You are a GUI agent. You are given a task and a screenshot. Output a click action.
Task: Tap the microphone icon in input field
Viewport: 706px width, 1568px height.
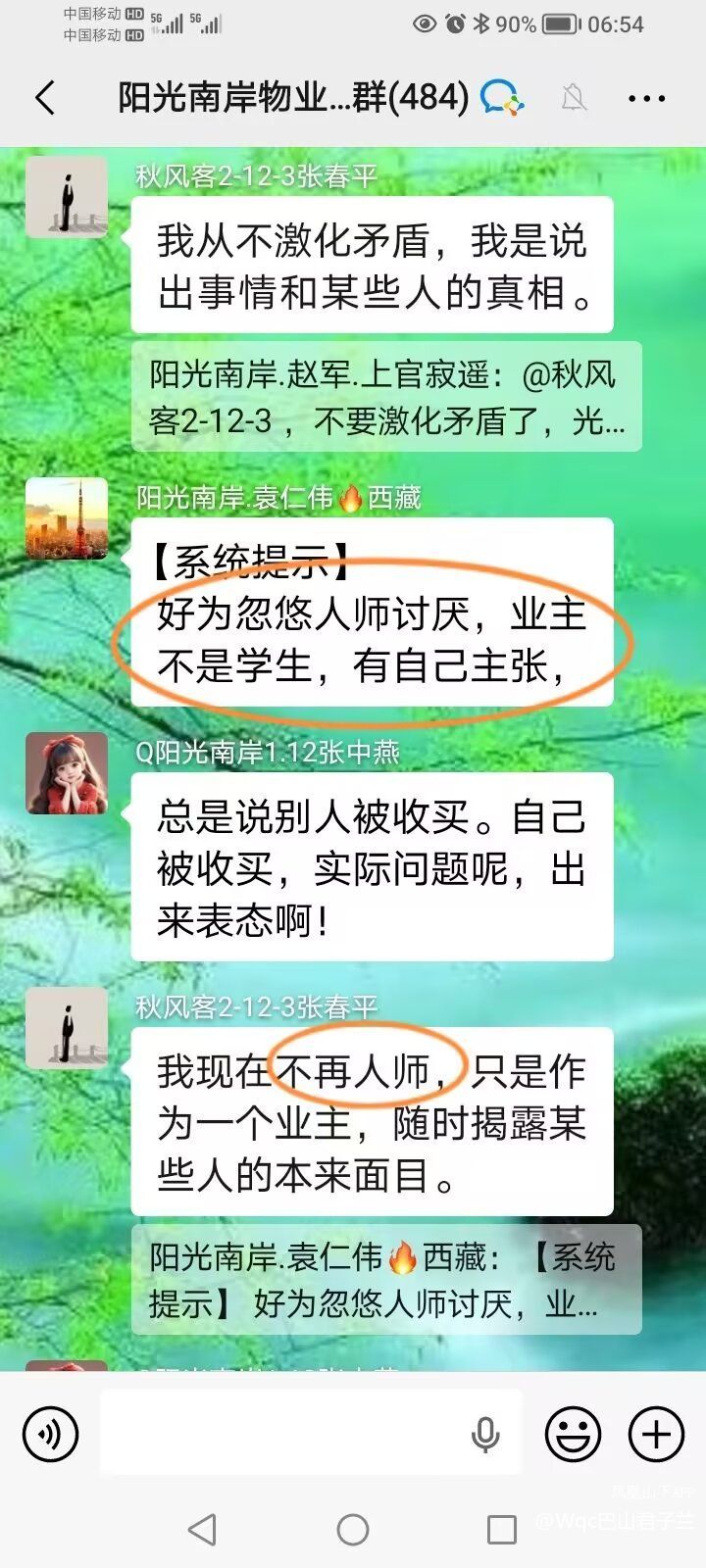click(484, 1435)
